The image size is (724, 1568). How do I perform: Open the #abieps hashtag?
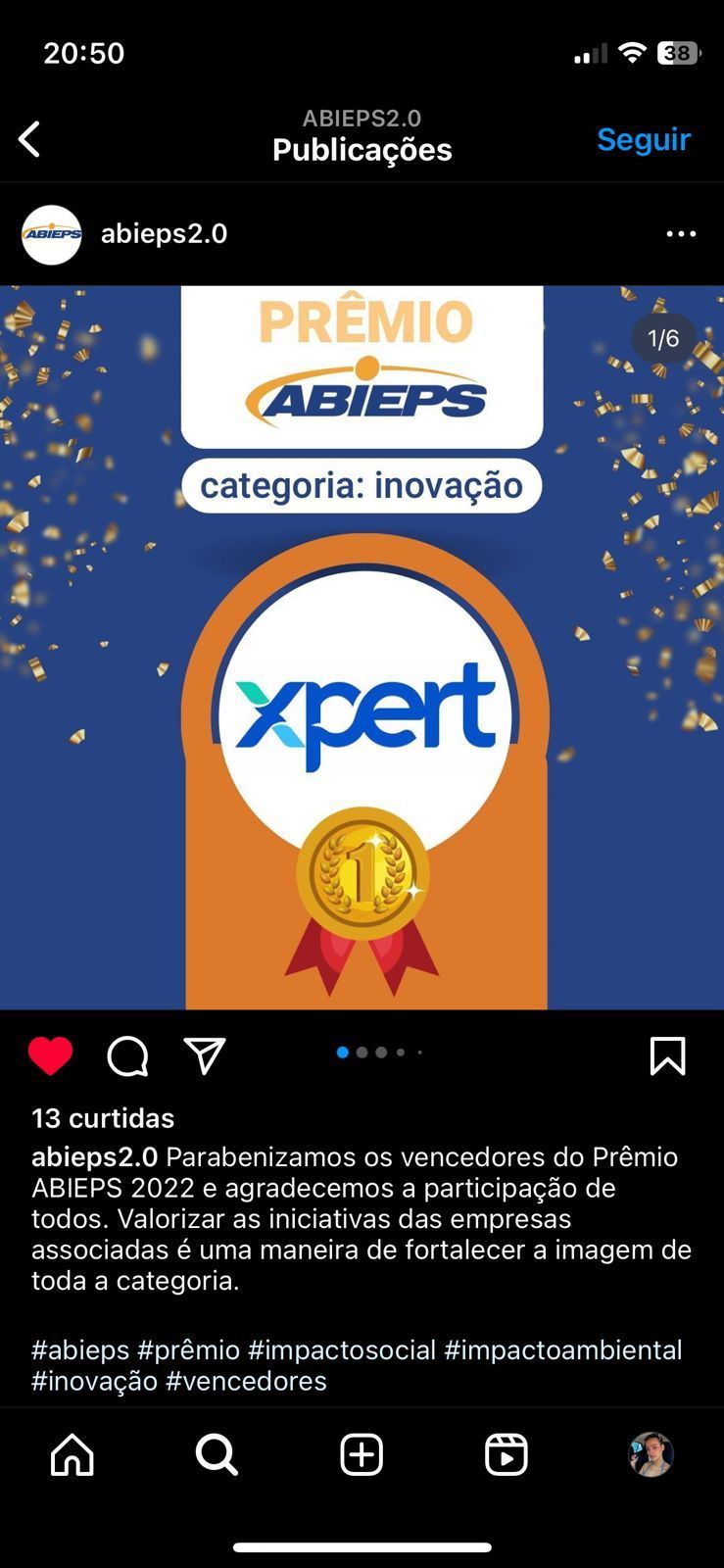(x=80, y=1349)
